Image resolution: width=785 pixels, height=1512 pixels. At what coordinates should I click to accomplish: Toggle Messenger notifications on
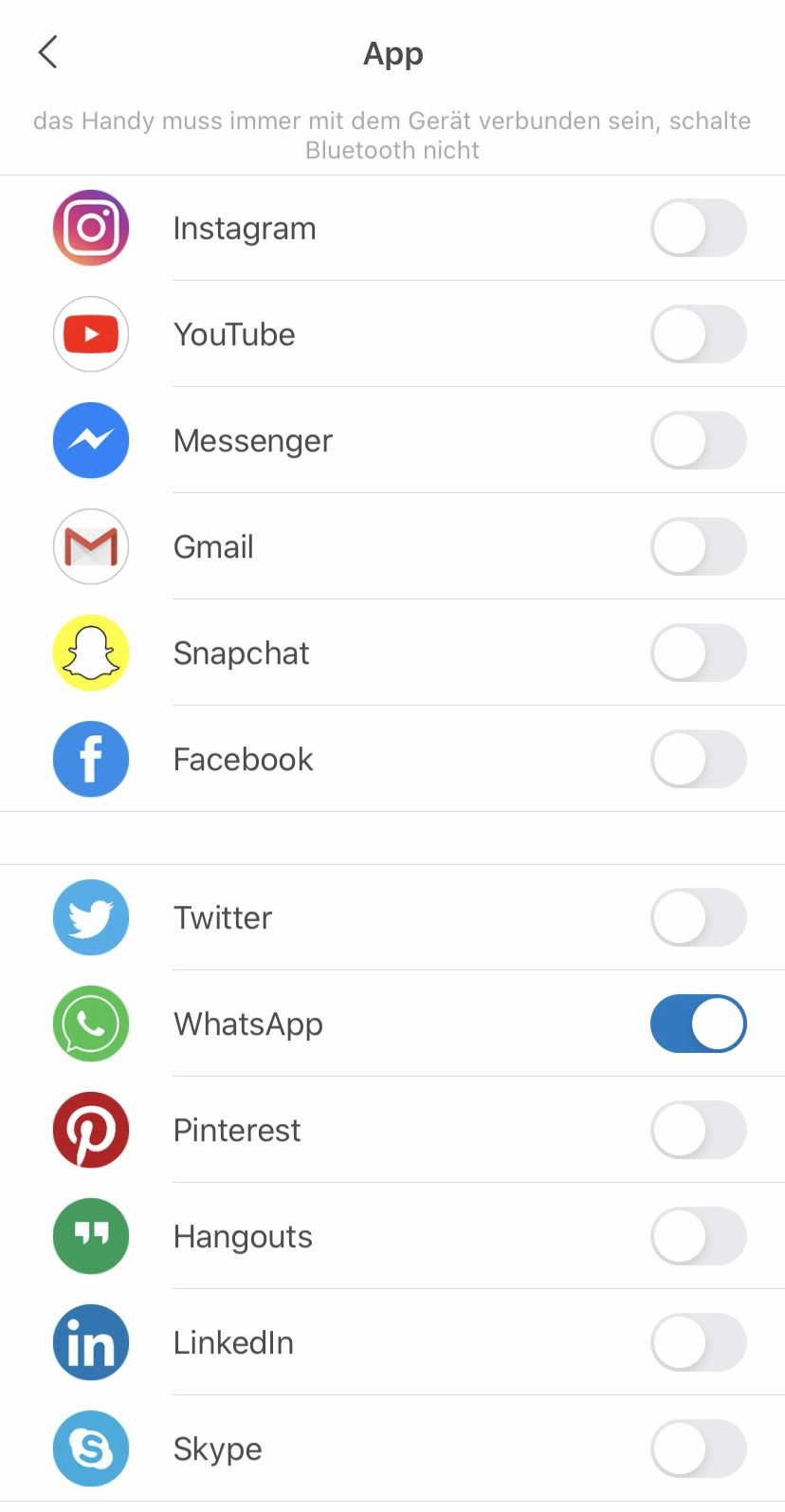[699, 440]
